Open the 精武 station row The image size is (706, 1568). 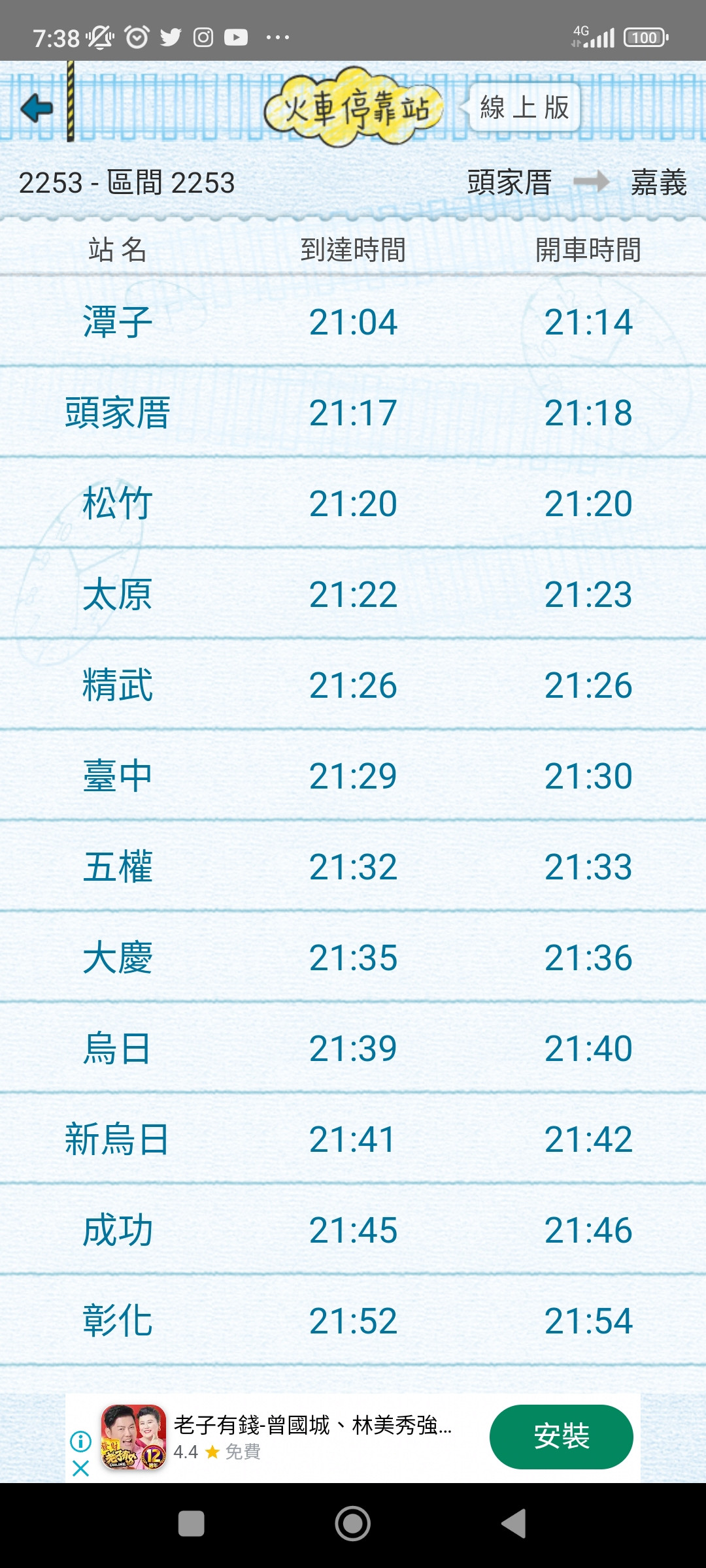coord(353,685)
